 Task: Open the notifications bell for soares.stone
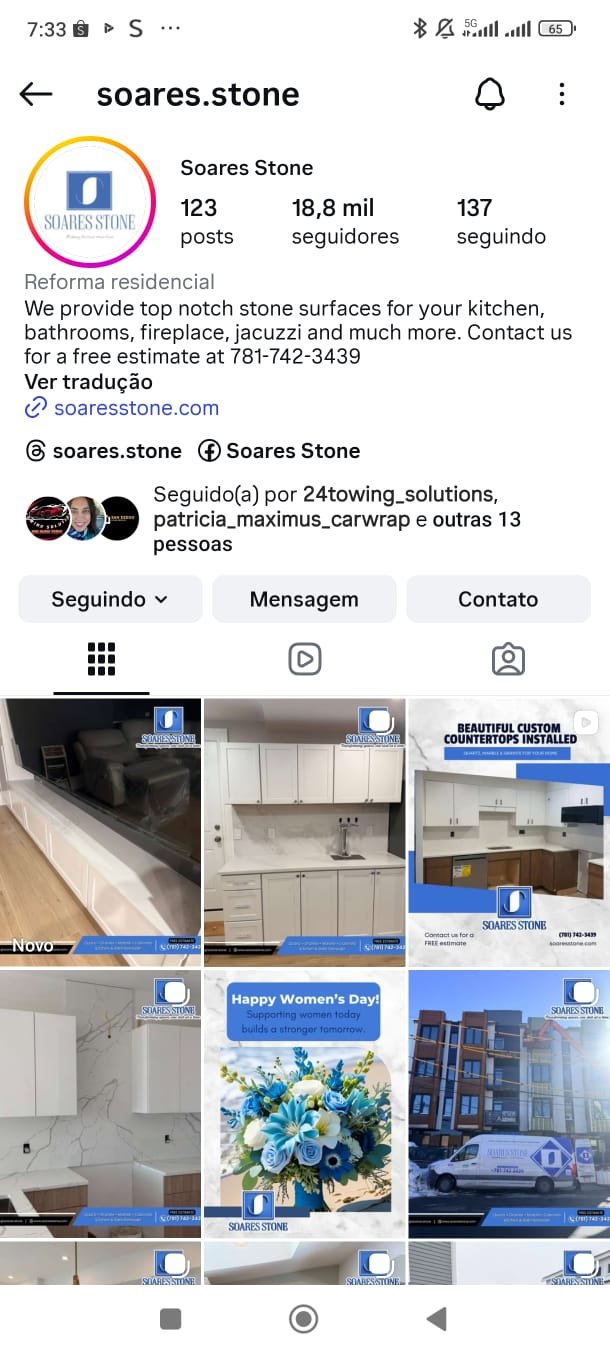point(489,94)
